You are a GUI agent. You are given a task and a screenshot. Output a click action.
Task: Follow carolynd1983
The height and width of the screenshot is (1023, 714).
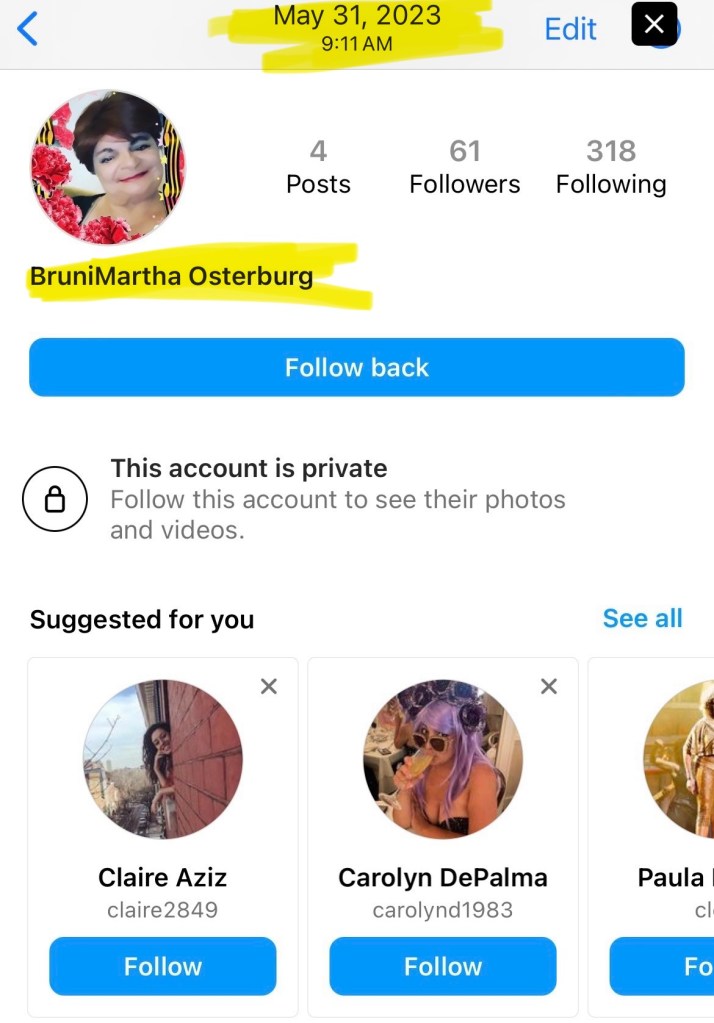point(442,966)
